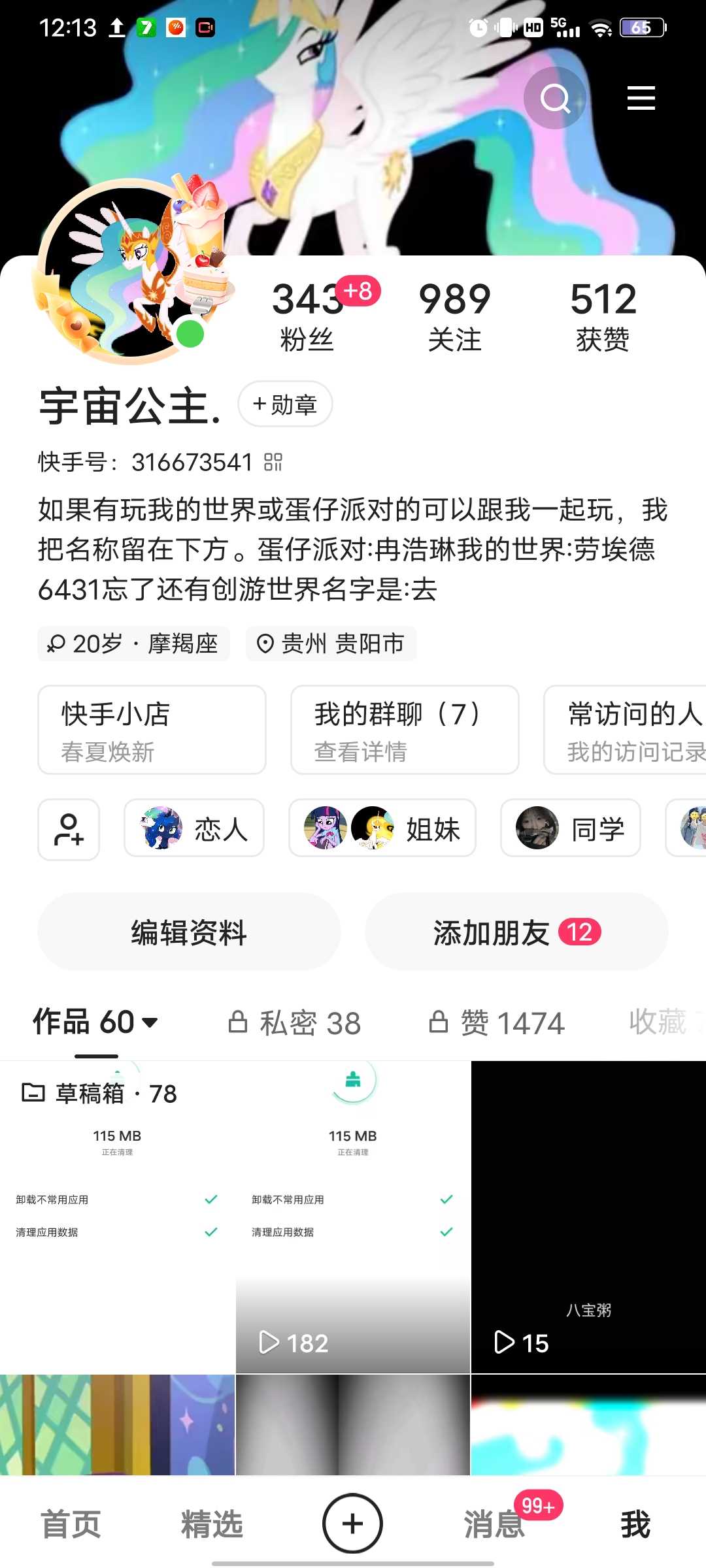
Task: Tap the add relationship icon
Action: tap(69, 828)
